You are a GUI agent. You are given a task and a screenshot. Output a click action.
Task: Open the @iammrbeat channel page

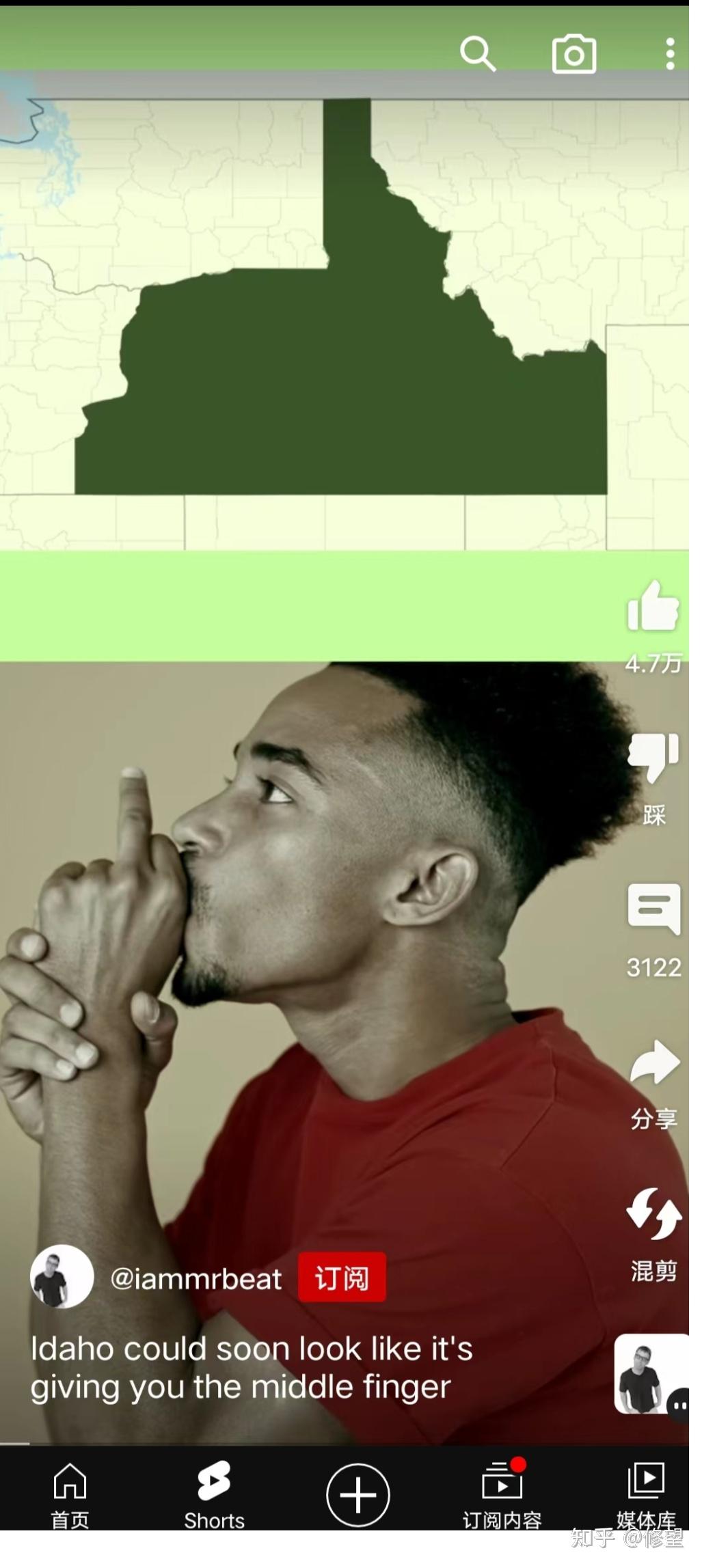[x=196, y=1279]
